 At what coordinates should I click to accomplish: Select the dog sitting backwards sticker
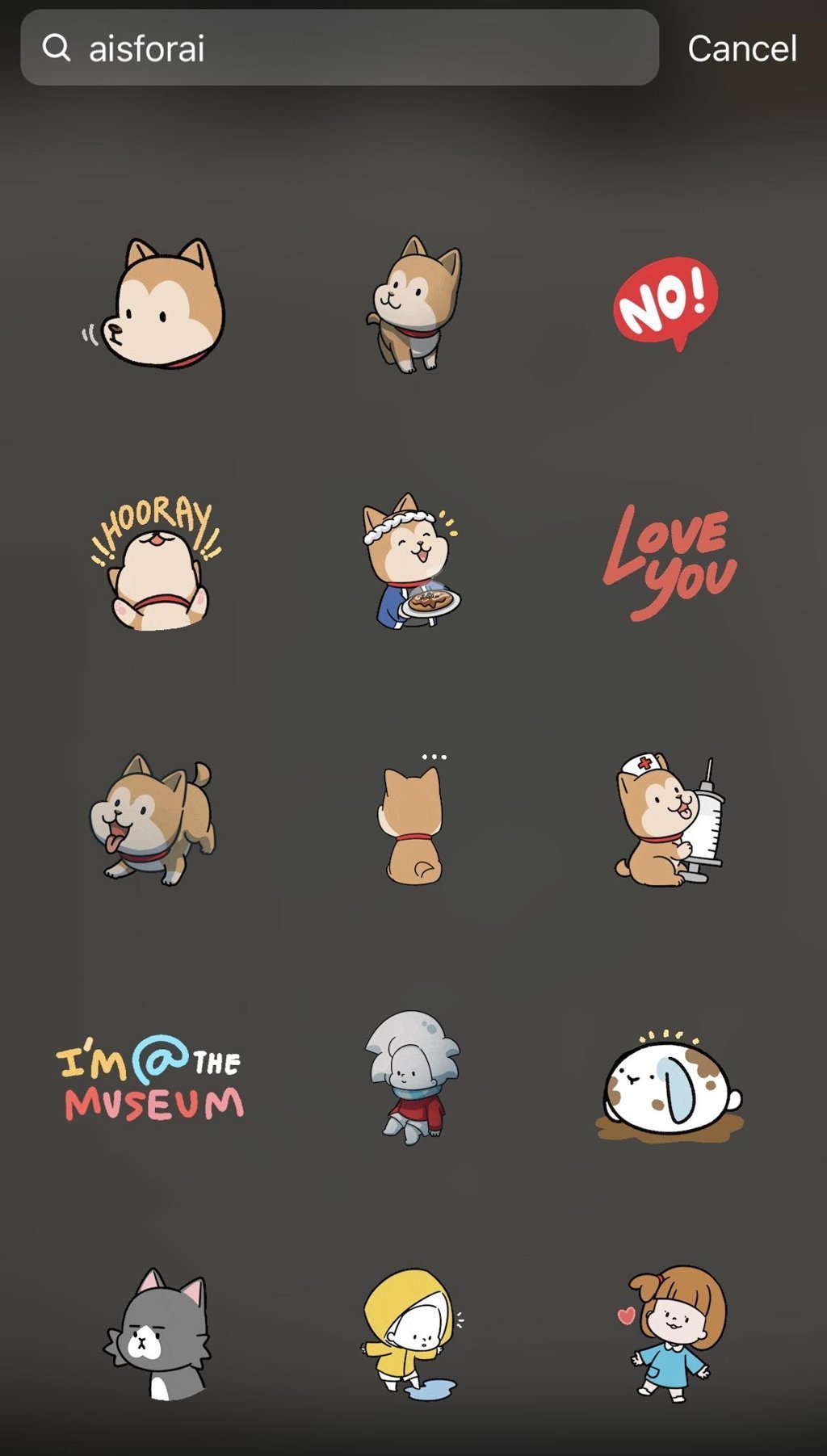[x=412, y=824]
